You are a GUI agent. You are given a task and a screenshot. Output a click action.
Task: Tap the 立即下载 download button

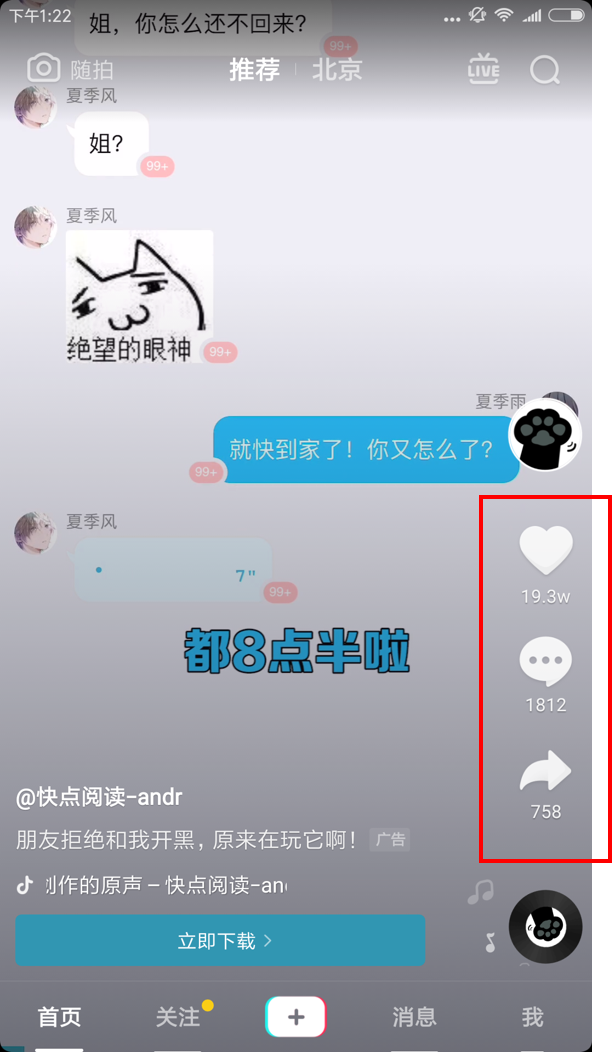click(x=220, y=941)
